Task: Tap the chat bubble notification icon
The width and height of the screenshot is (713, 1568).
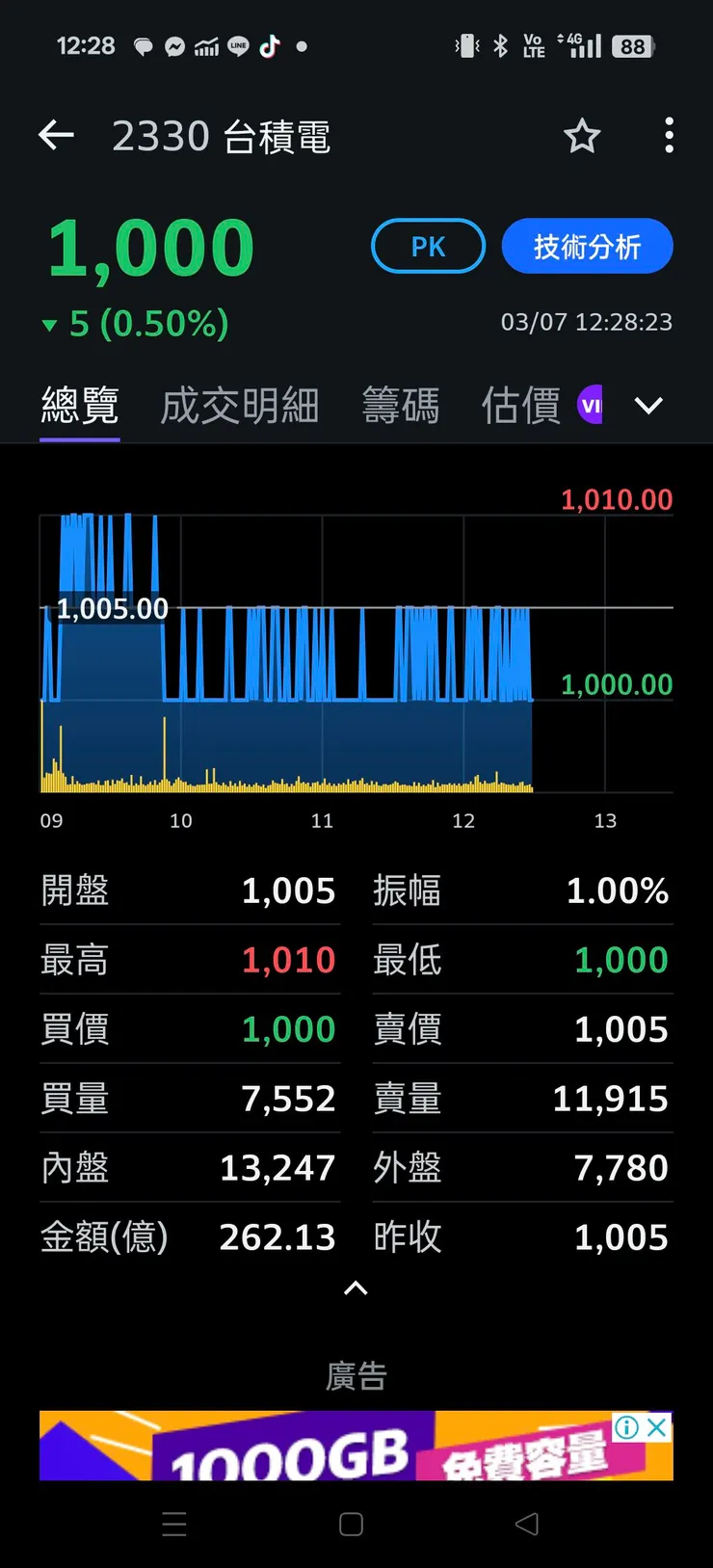Action: click(x=143, y=45)
